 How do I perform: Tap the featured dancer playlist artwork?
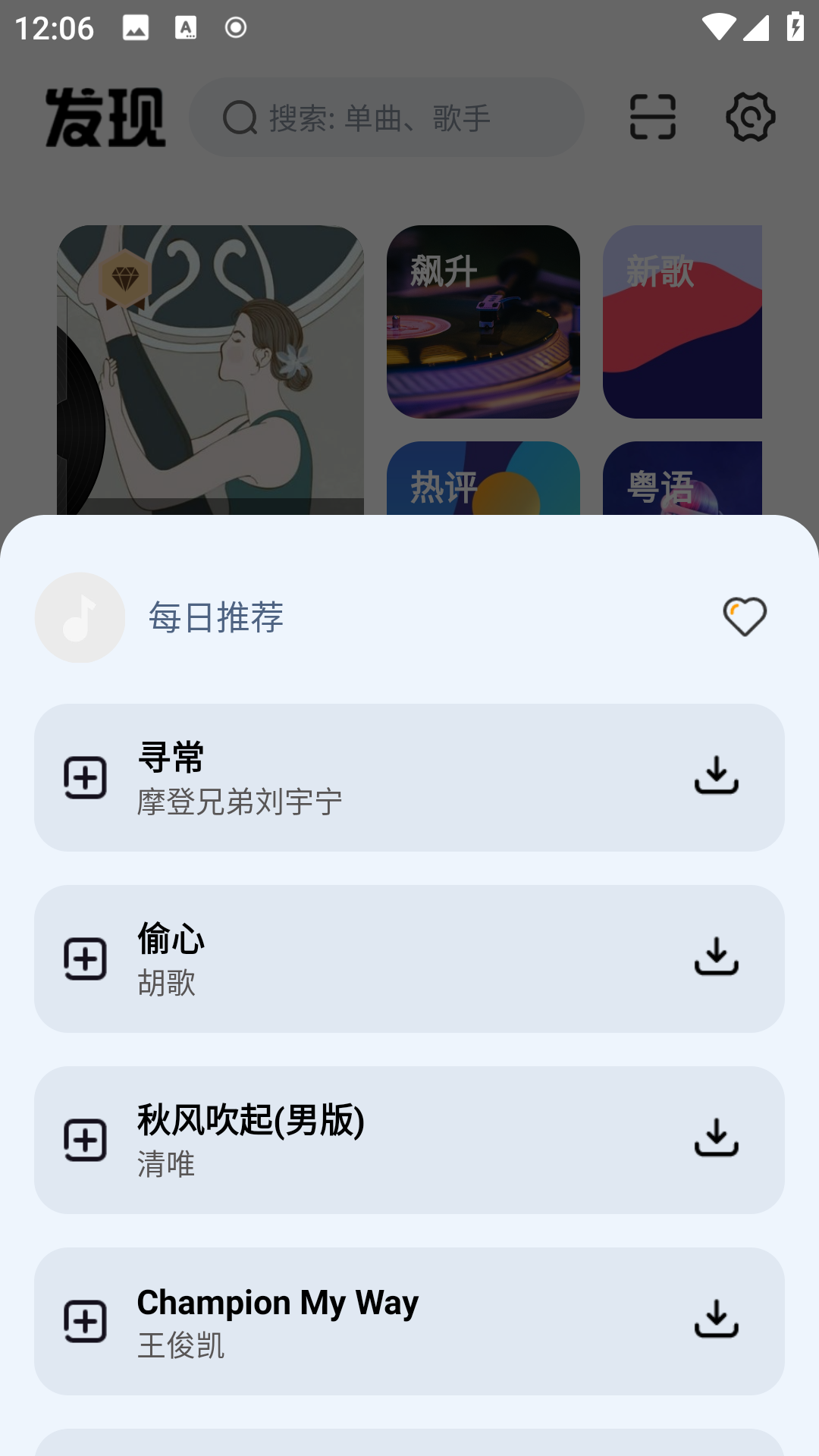(x=210, y=364)
